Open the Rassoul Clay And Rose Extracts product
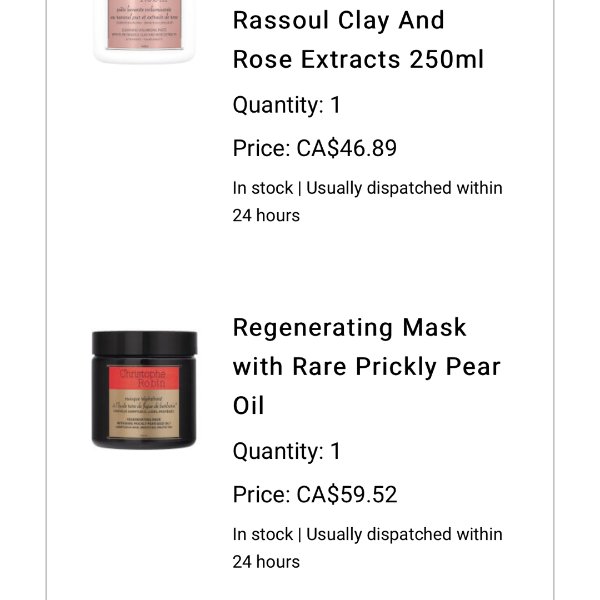This screenshot has height=600, width=600. (358, 40)
